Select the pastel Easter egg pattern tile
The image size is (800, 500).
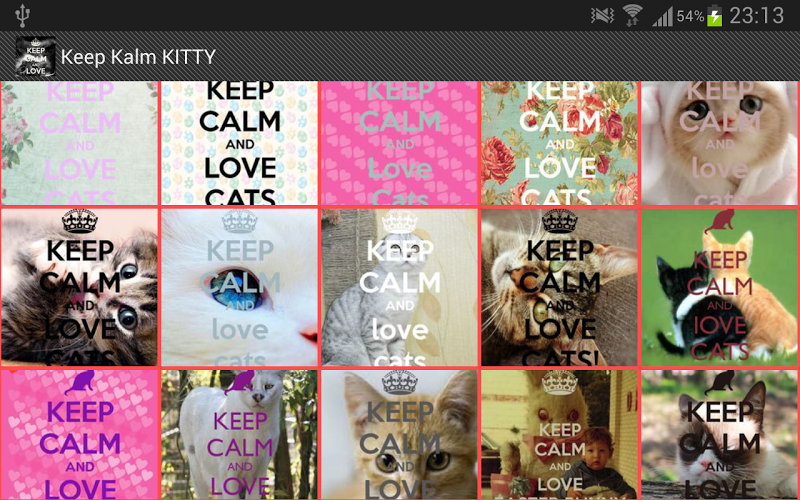[239, 143]
